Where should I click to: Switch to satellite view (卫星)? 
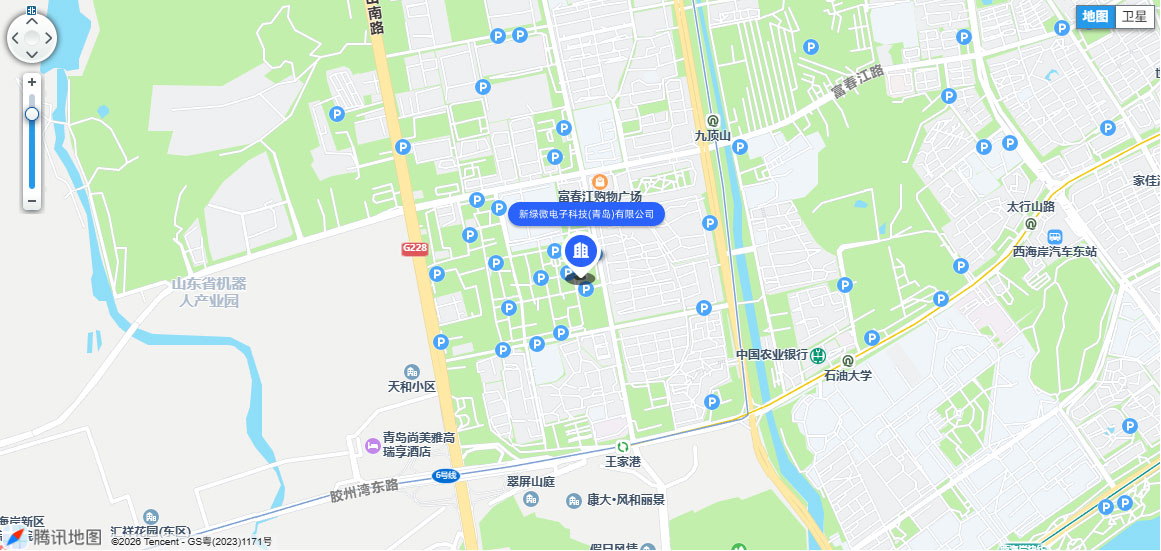(1134, 16)
